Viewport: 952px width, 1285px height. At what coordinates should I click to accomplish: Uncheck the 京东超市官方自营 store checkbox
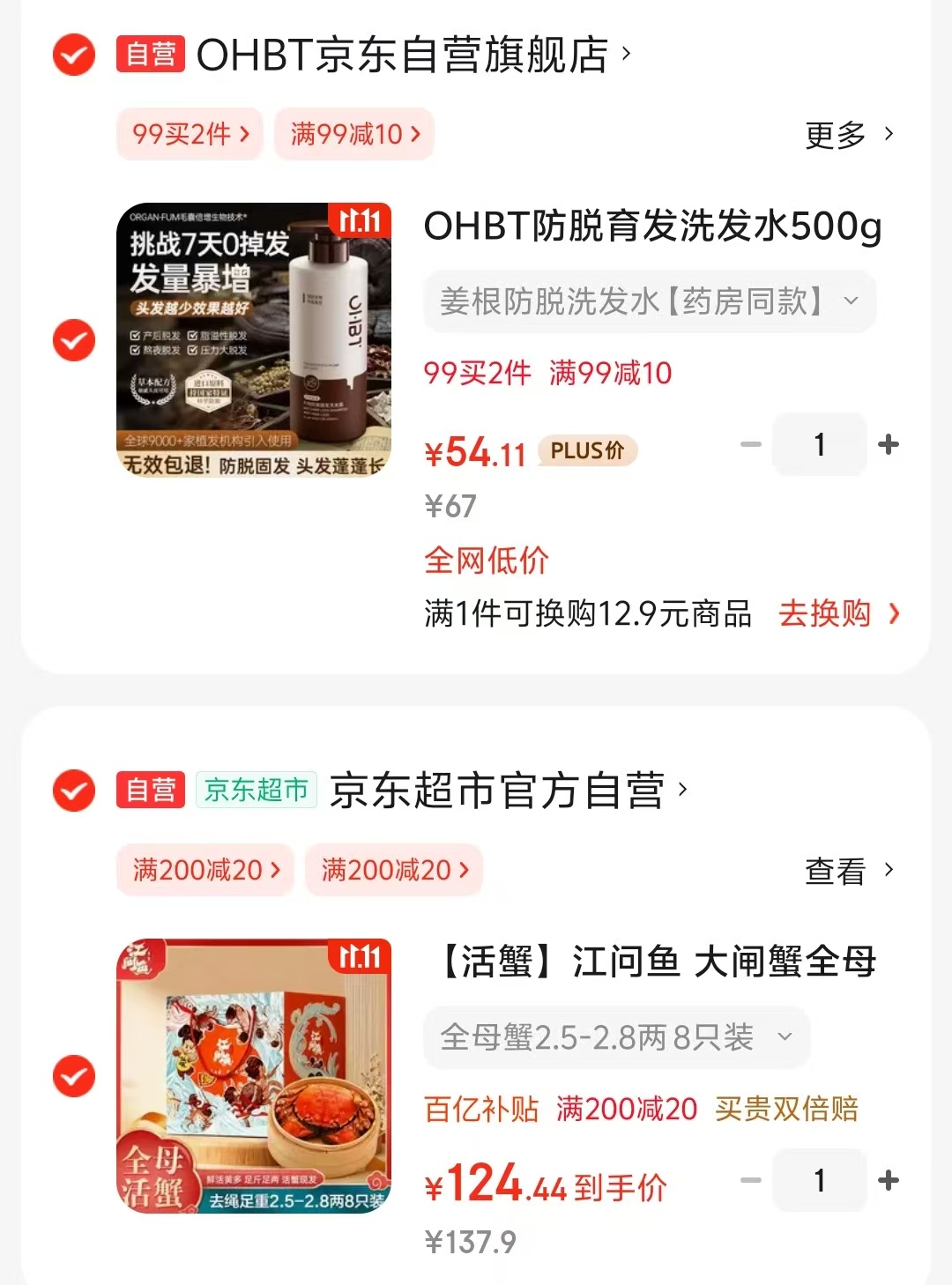click(74, 790)
